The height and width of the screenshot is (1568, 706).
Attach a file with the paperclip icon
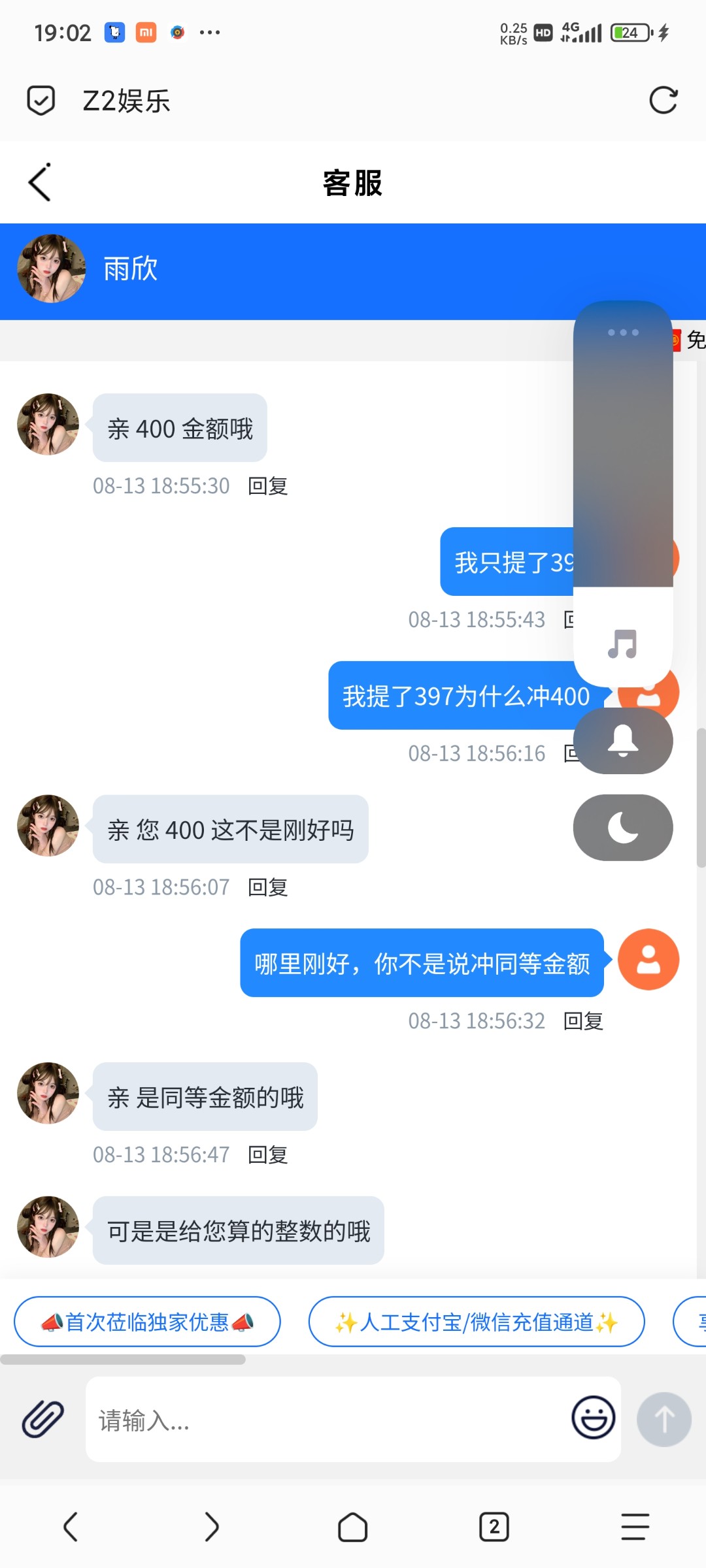click(43, 1419)
